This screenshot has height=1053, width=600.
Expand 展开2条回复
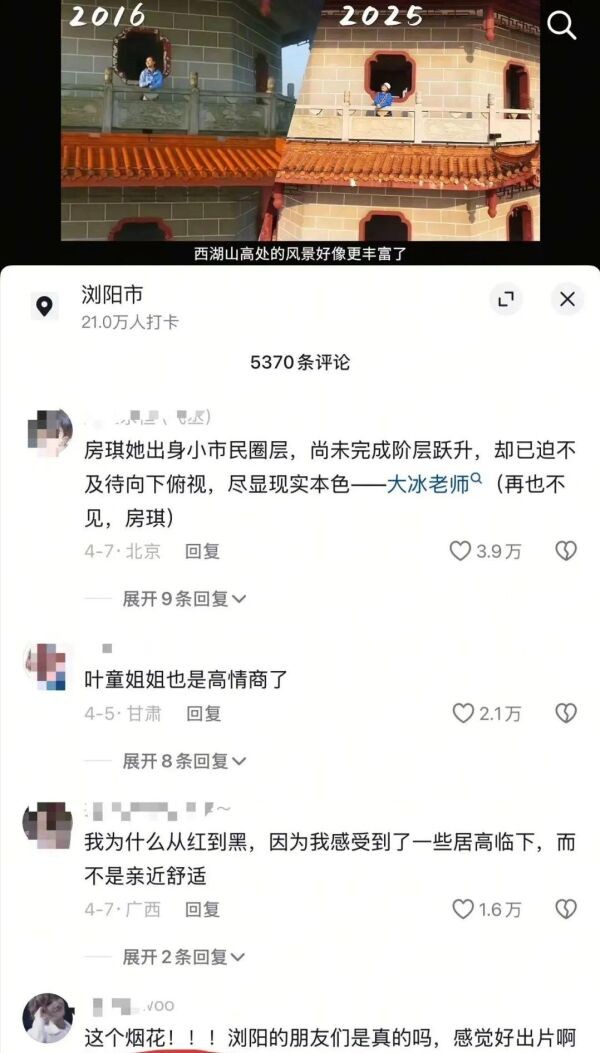point(183,957)
